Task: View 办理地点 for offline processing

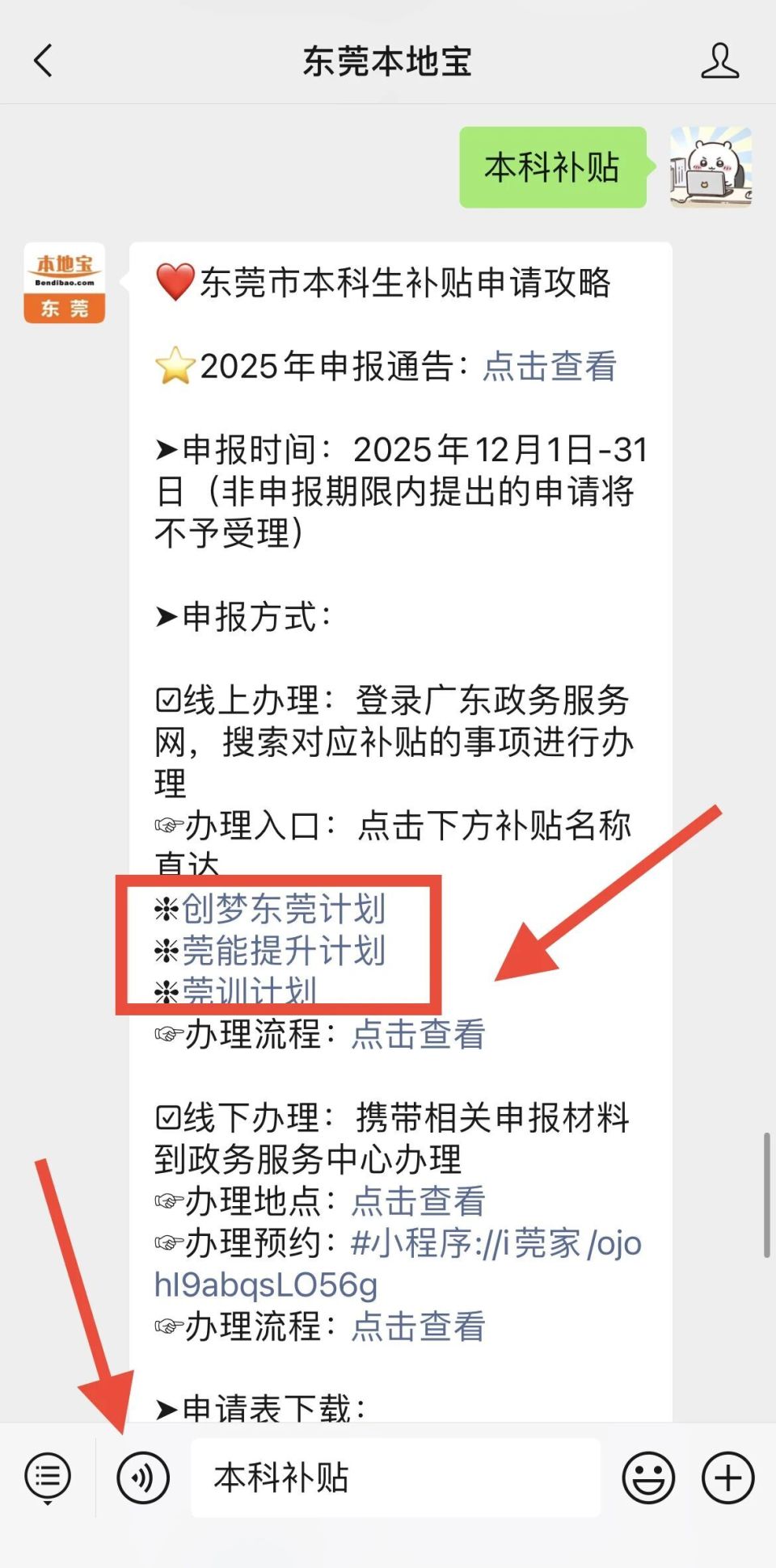Action: tap(417, 1203)
